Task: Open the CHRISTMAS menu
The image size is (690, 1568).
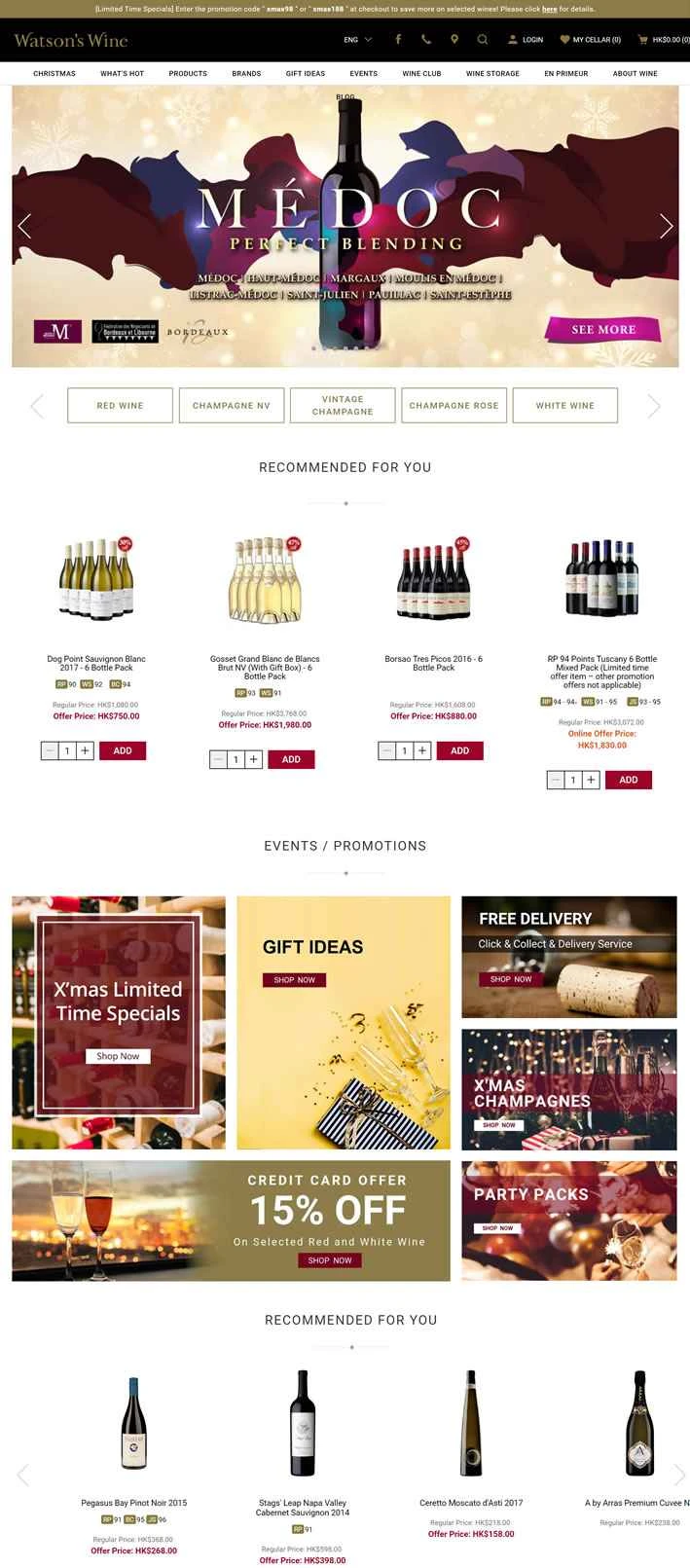Action: pos(54,74)
